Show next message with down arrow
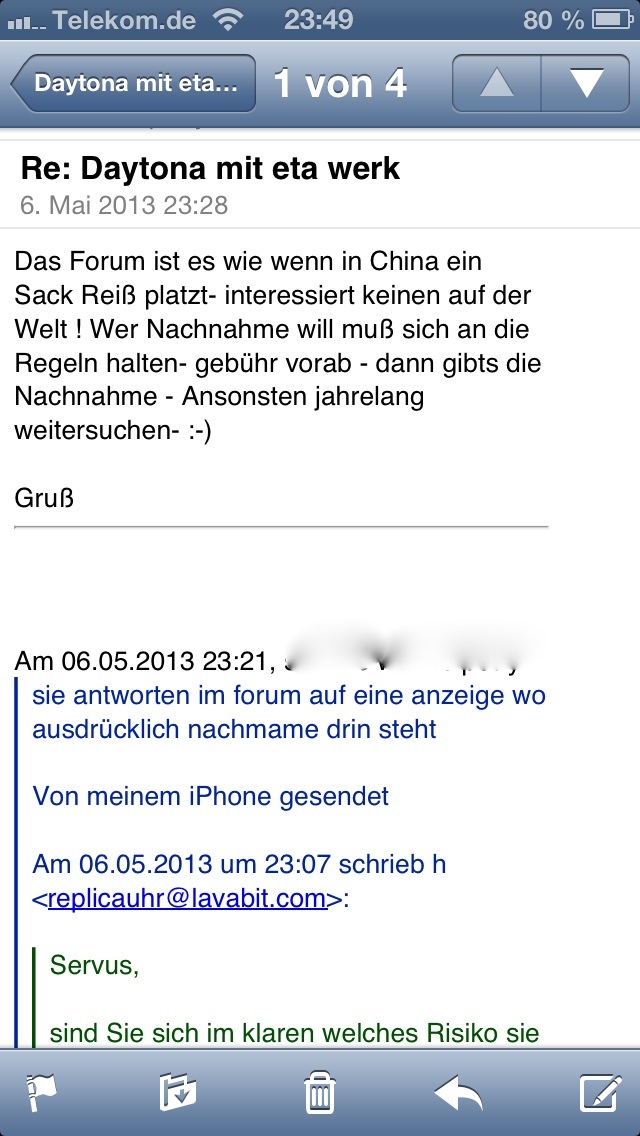Screen dimensions: 640x1136 pos(585,84)
